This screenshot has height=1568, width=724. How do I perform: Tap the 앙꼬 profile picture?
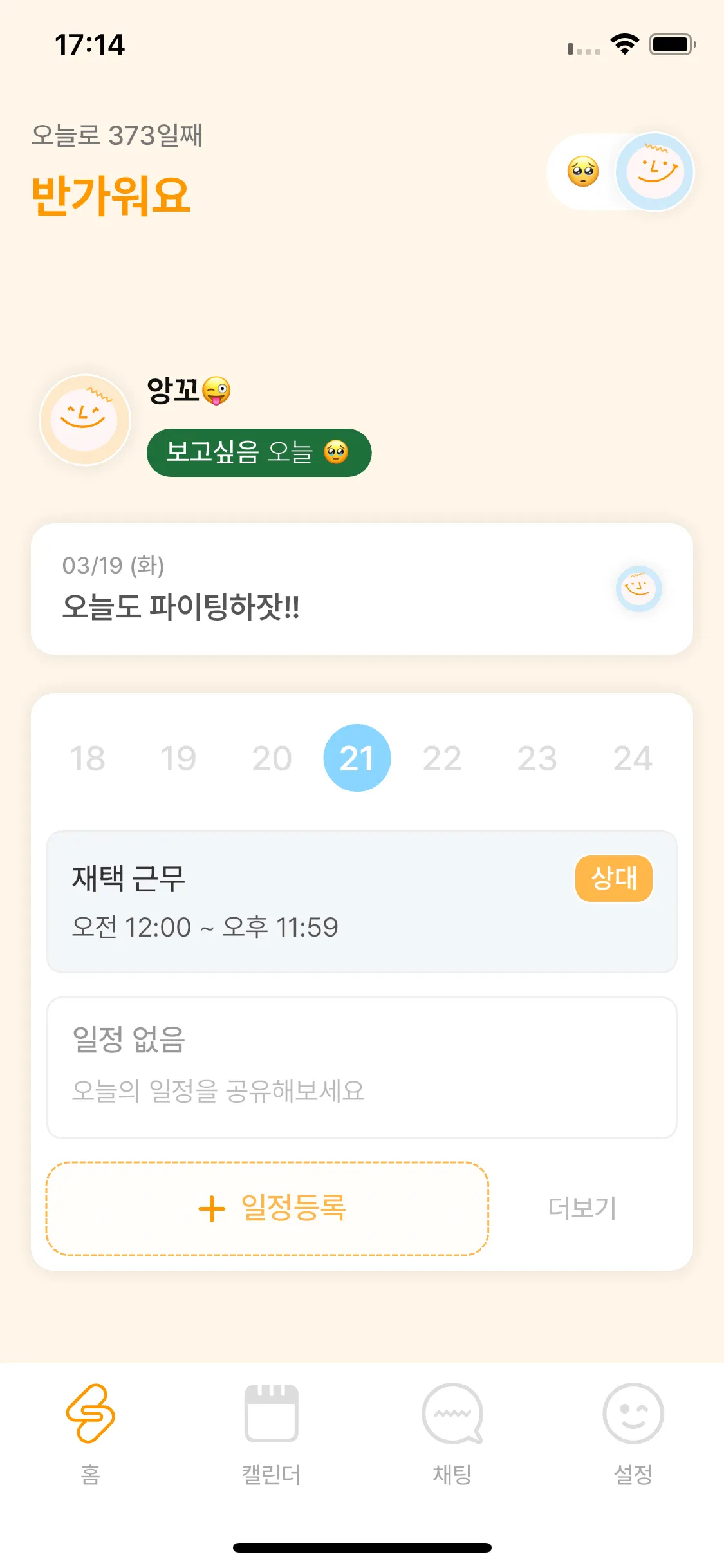(85, 420)
